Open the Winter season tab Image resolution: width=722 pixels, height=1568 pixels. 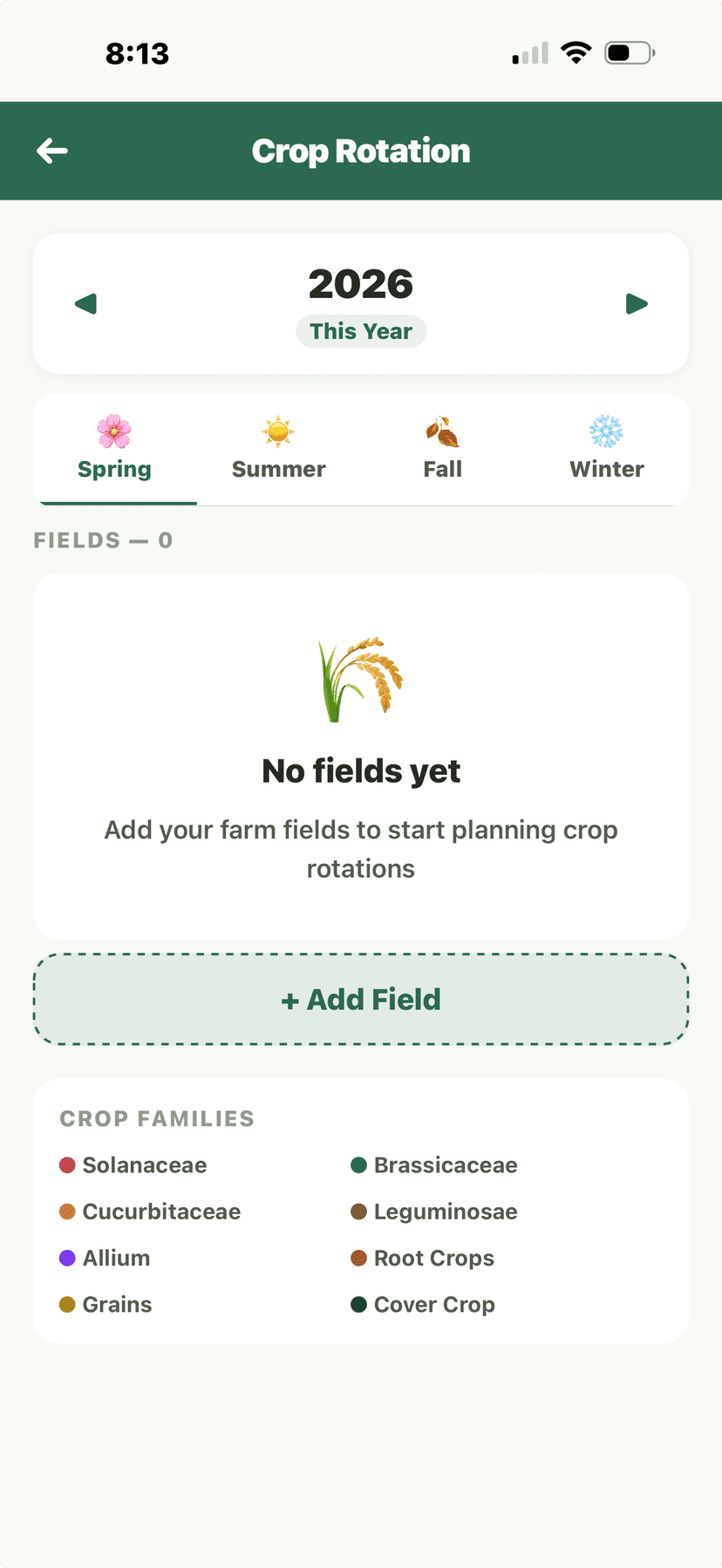(607, 451)
